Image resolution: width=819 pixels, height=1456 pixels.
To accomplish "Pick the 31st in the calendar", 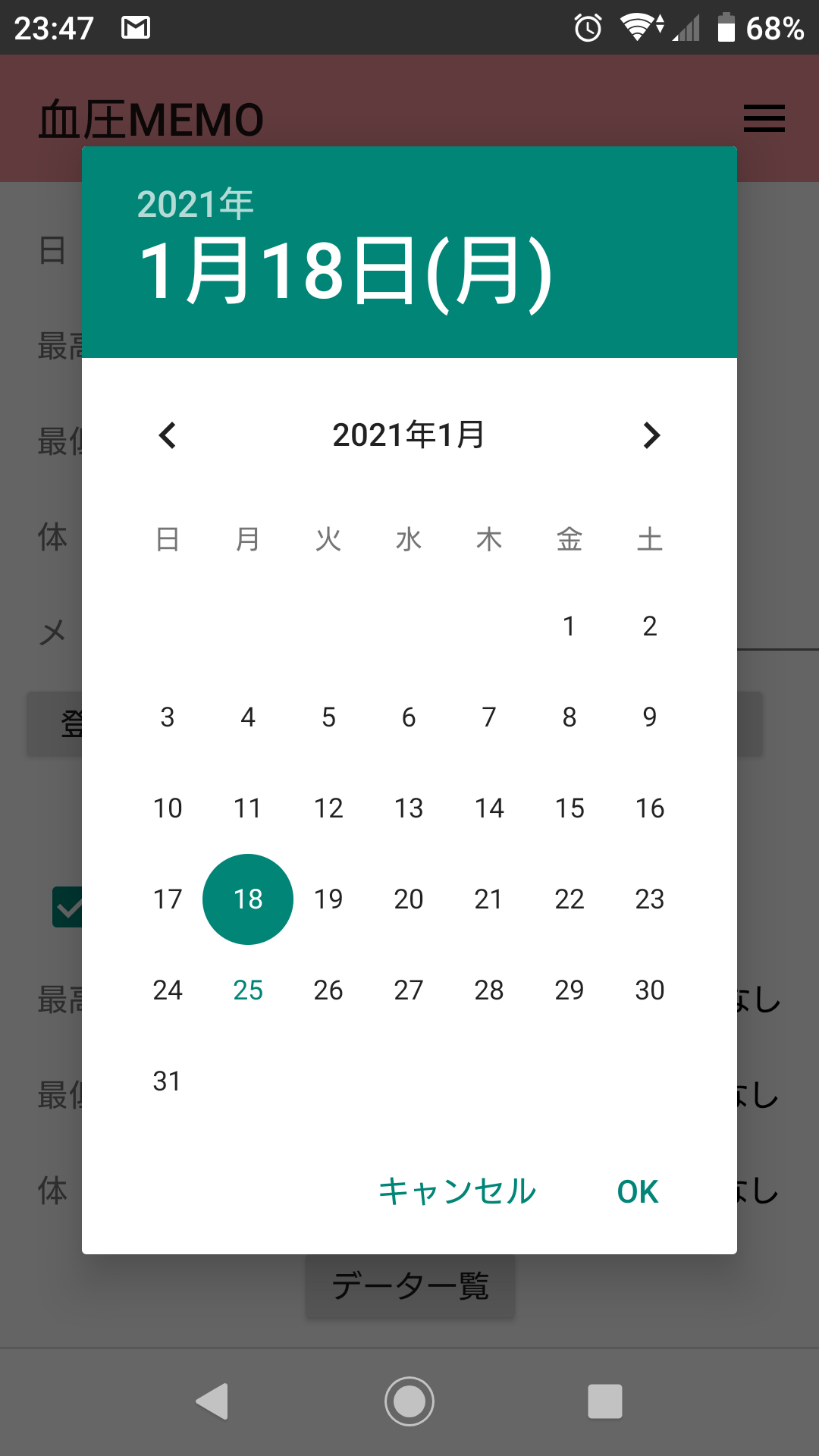I will (x=168, y=1081).
